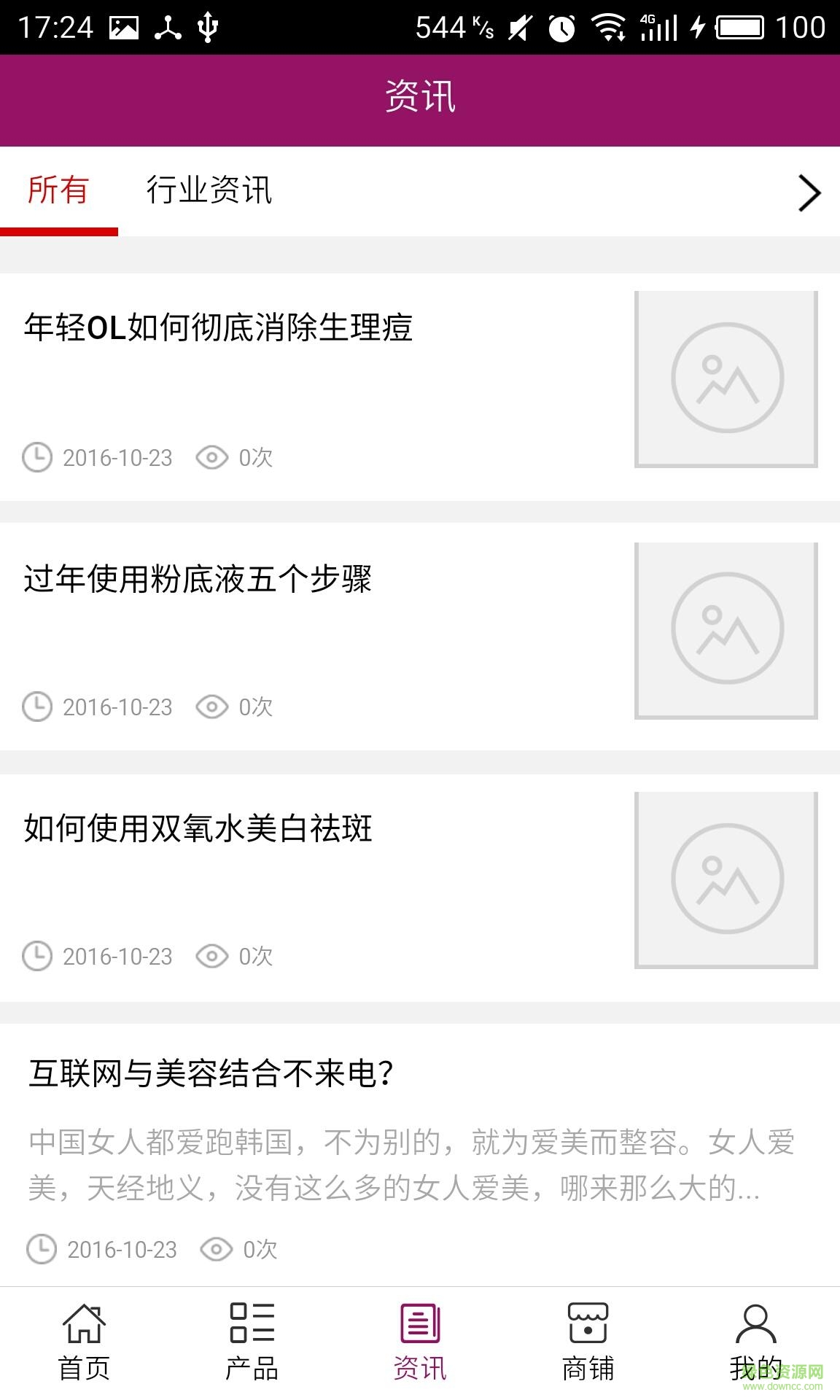Image resolution: width=840 pixels, height=1400 pixels.
Task: Read article 互联网与美容结合不来电?
Action: coord(211,1073)
